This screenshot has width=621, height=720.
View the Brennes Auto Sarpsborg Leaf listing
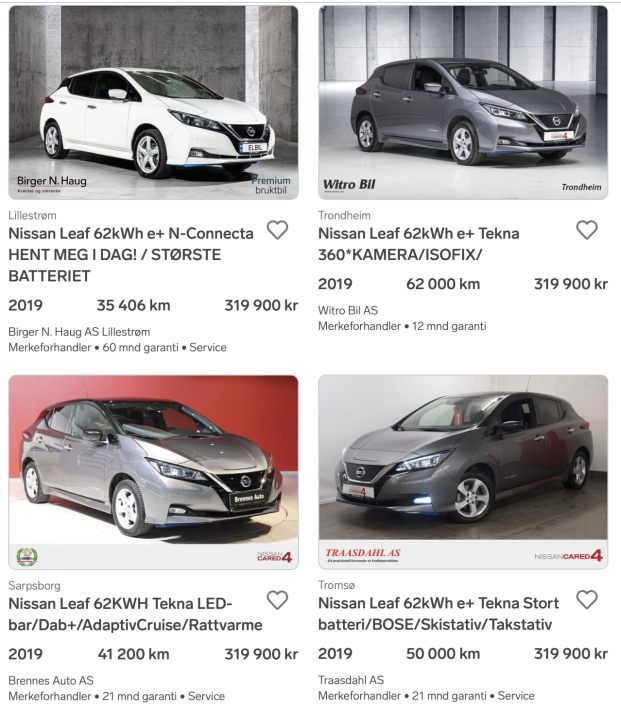coord(135,614)
